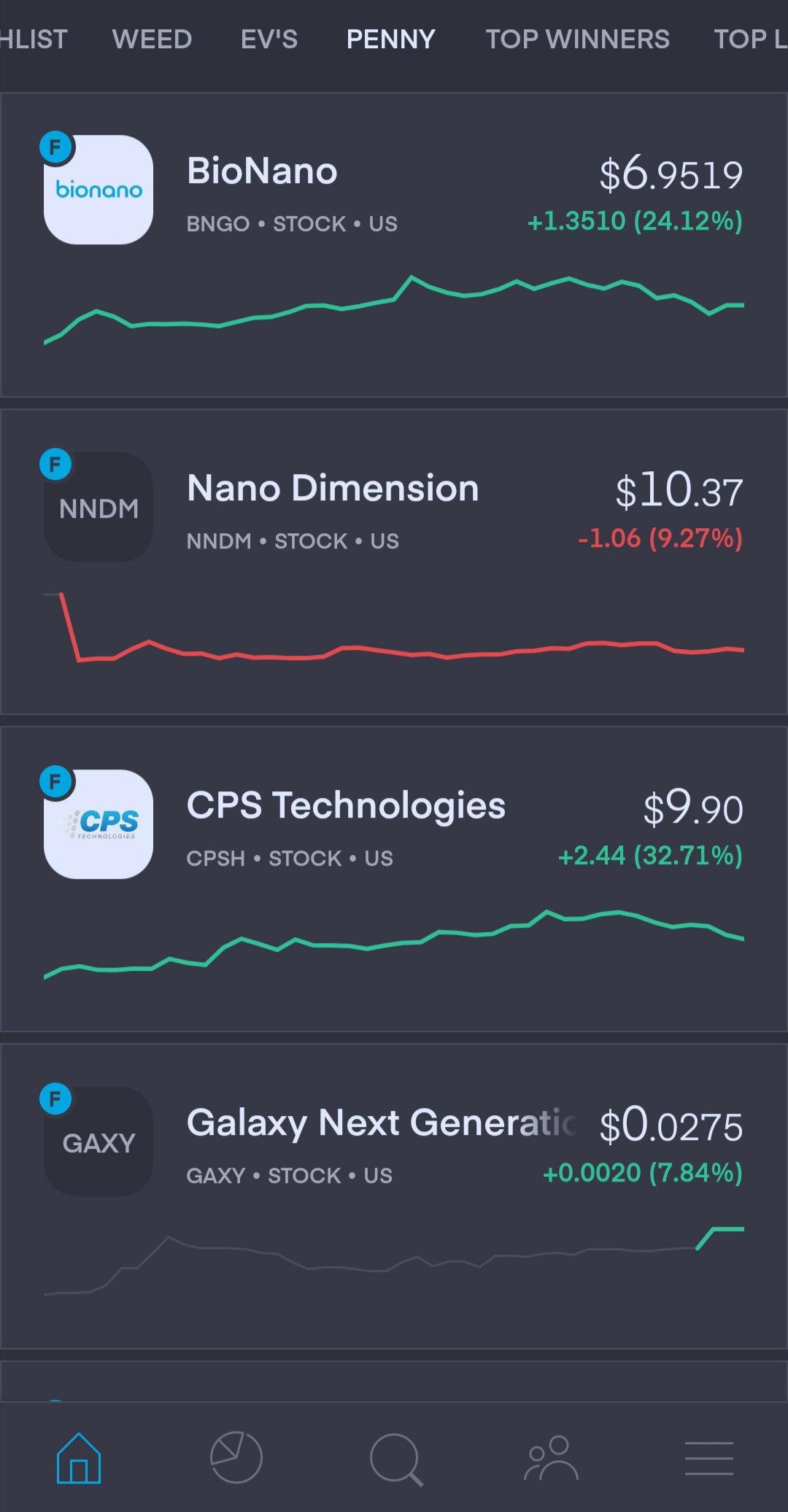Switch to the community people tab
The height and width of the screenshot is (1512, 788).
coord(552,1458)
